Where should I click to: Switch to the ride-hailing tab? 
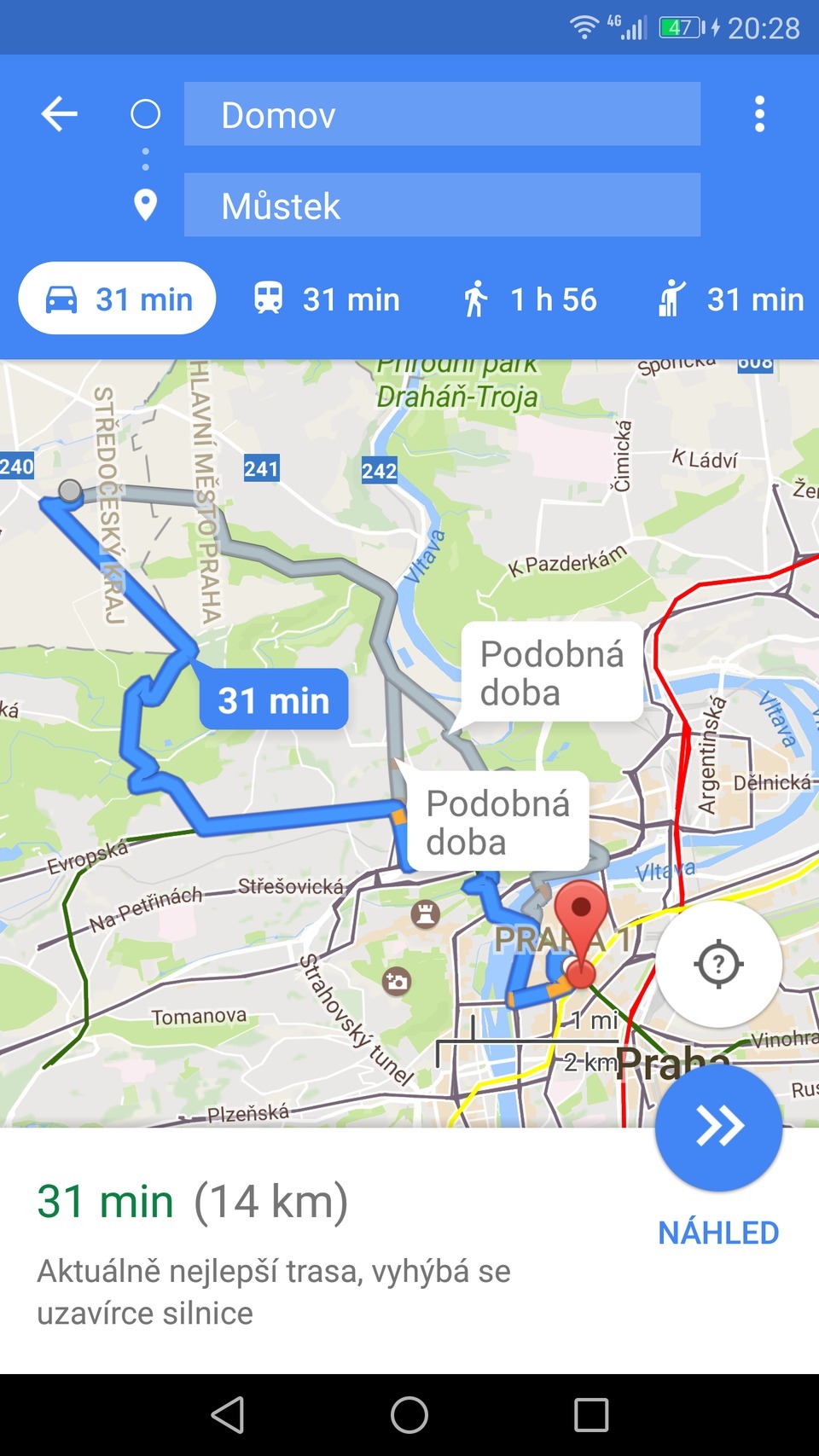coord(731,299)
